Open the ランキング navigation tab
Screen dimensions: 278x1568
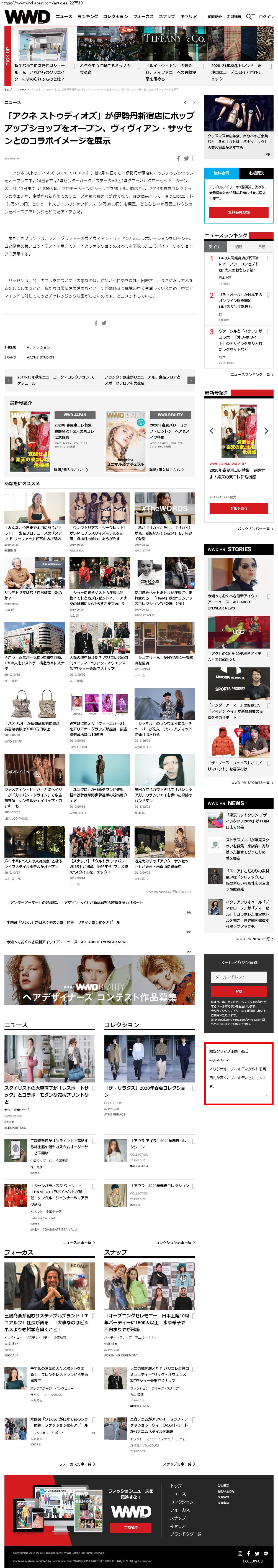tap(87, 16)
